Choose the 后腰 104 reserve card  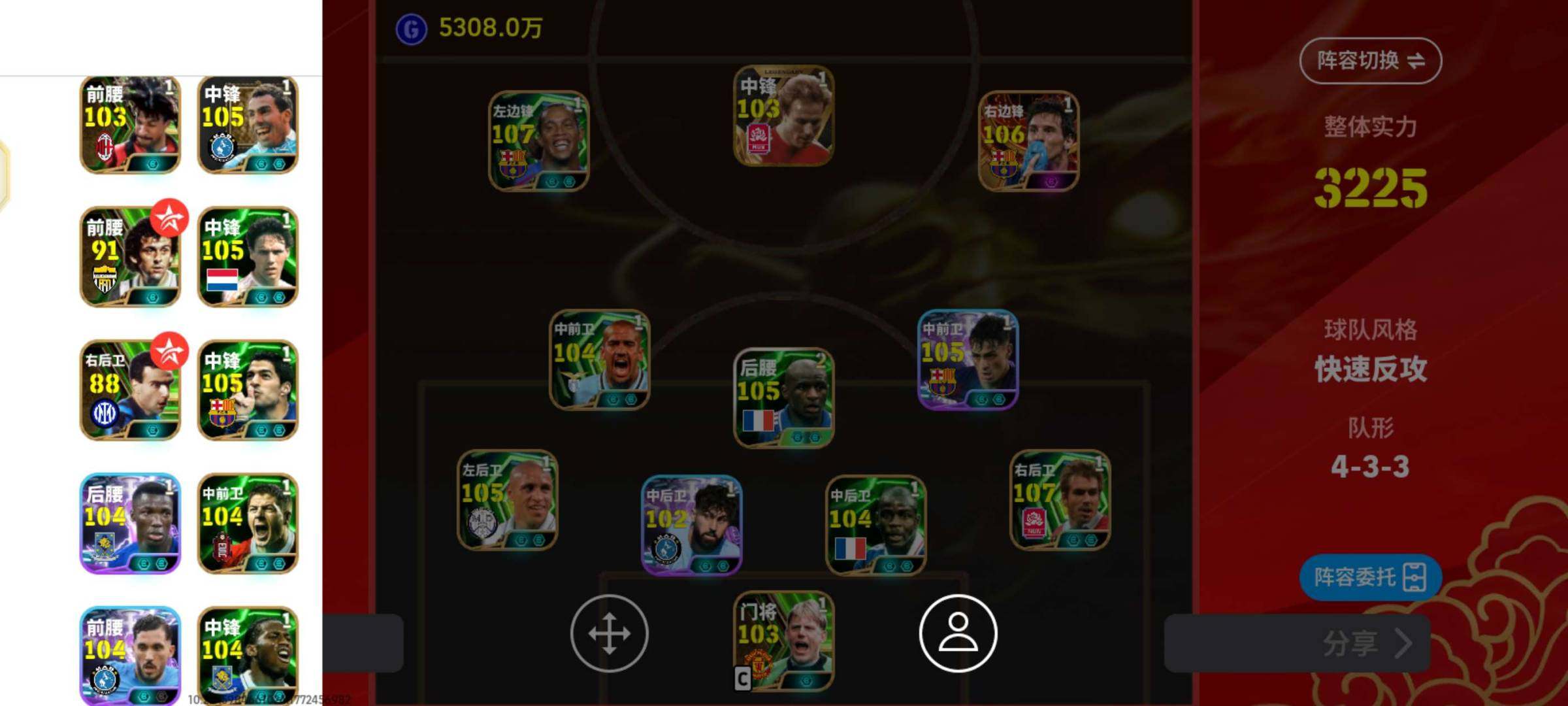coord(130,524)
